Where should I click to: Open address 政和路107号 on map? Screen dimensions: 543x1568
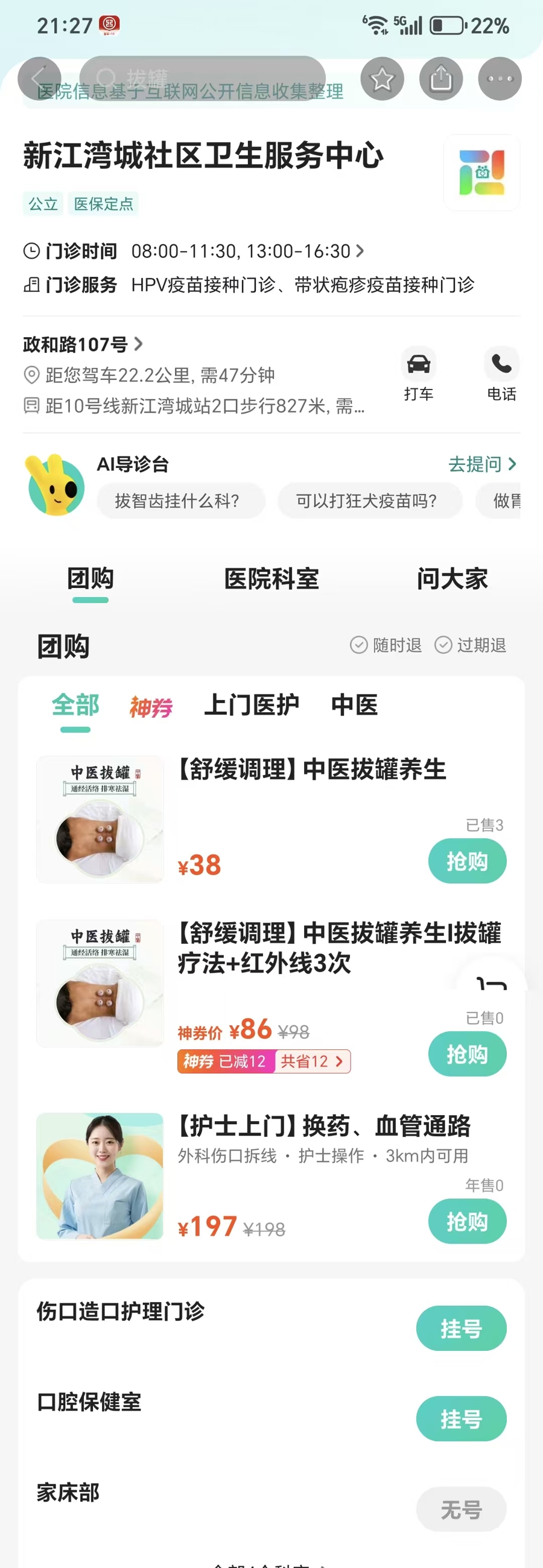[83, 344]
